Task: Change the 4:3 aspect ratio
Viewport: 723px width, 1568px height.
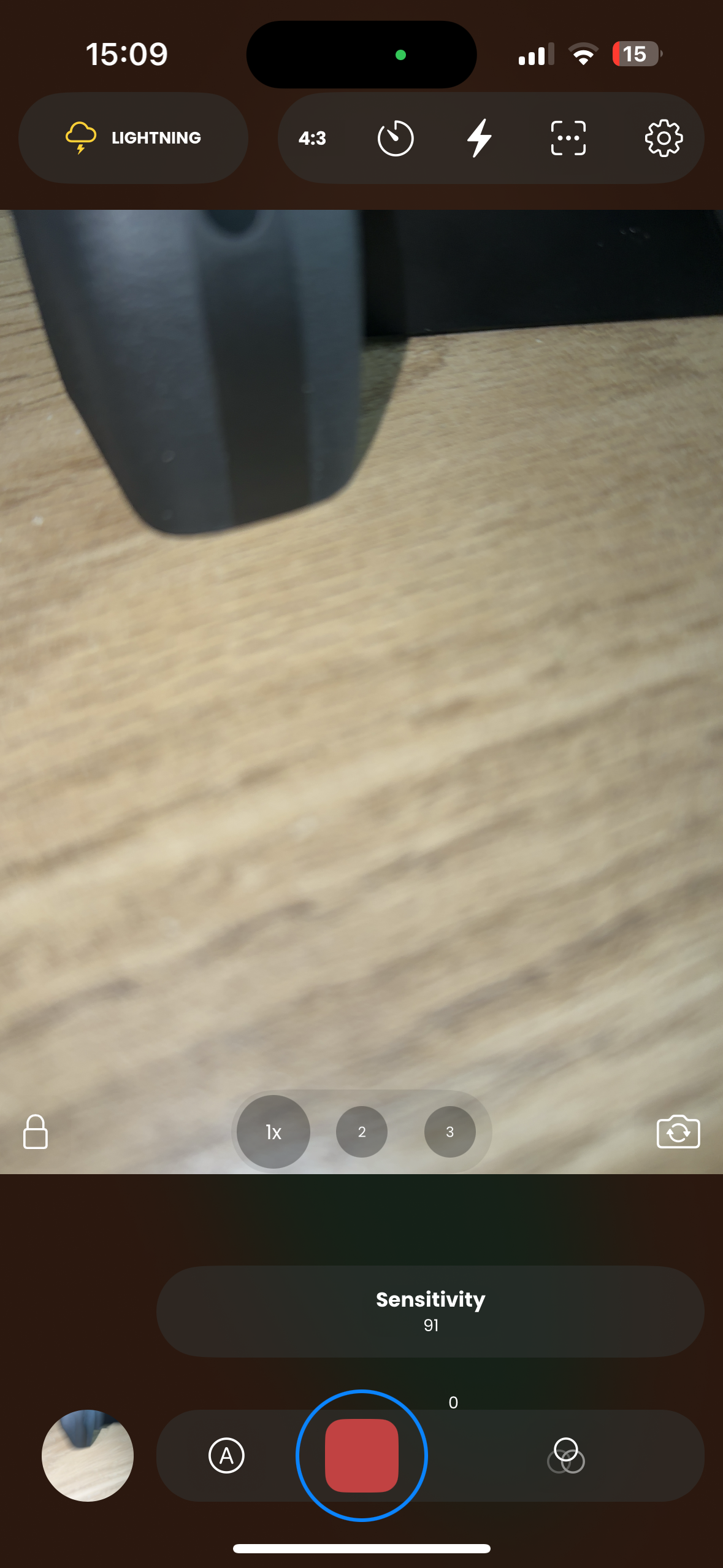Action: 312,139
